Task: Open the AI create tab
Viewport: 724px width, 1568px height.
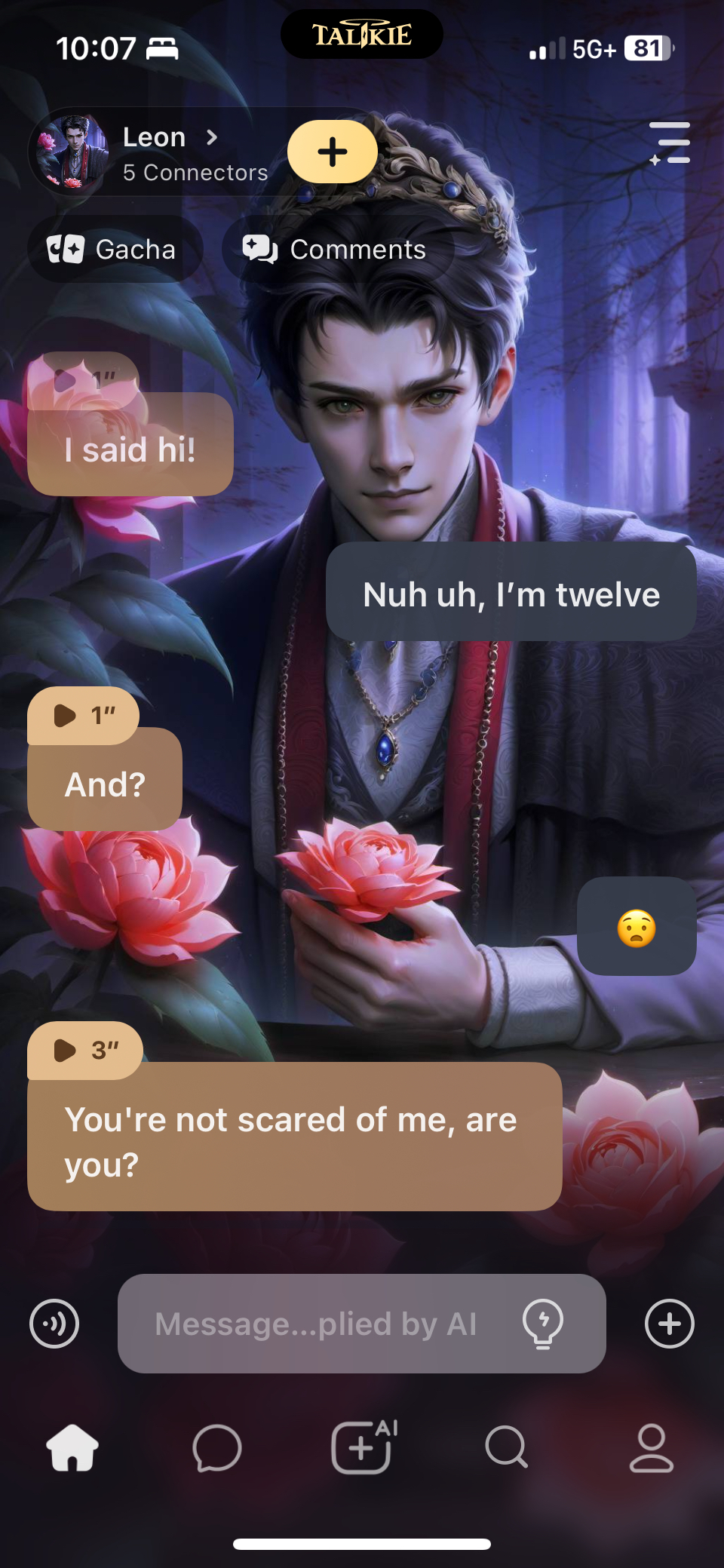Action: pos(363,1447)
